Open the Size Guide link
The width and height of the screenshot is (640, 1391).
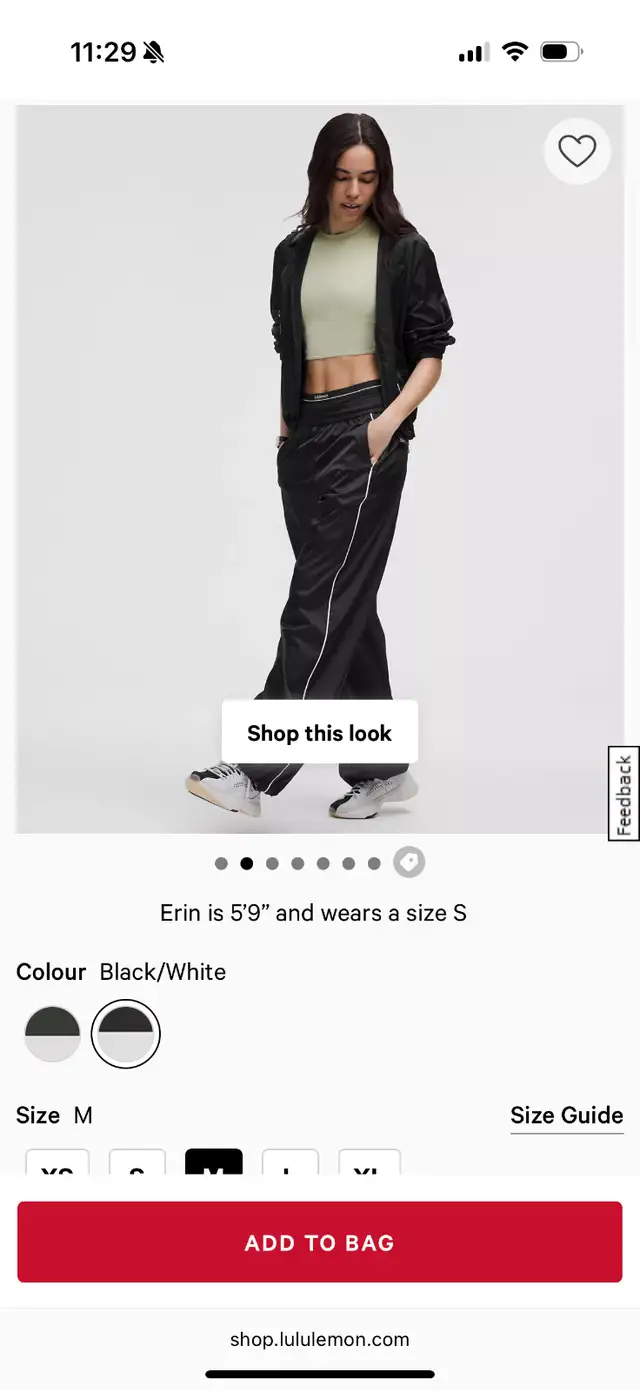pyautogui.click(x=567, y=1116)
